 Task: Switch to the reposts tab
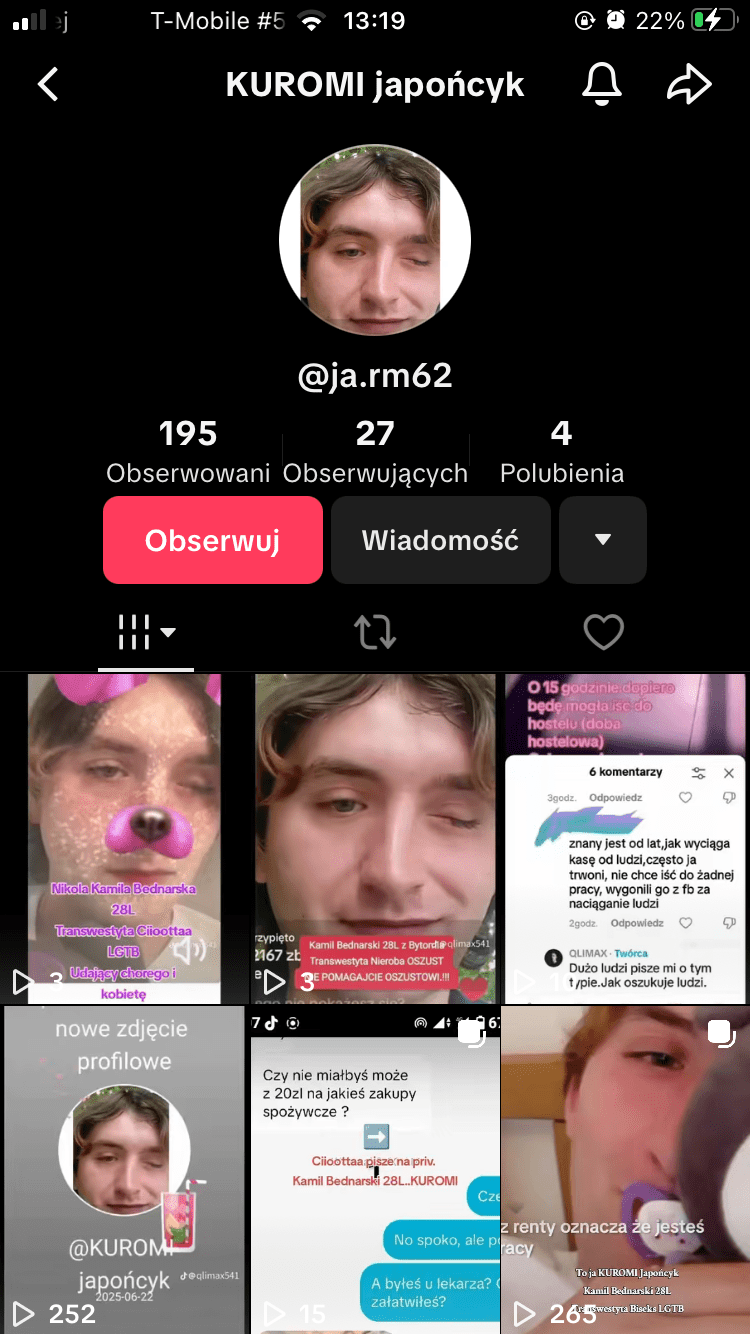(x=375, y=632)
